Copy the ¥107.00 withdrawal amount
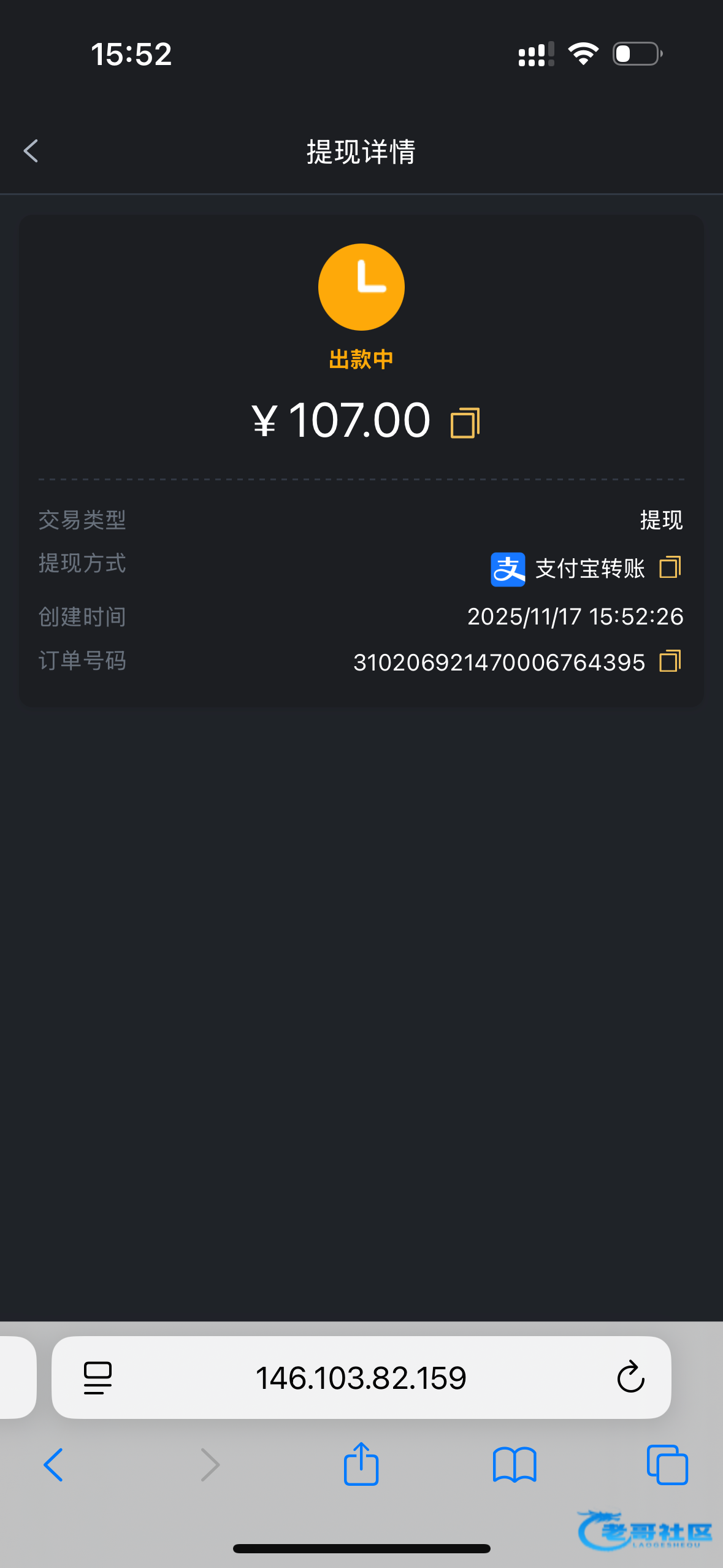The height and width of the screenshot is (1568, 723). coord(465,423)
